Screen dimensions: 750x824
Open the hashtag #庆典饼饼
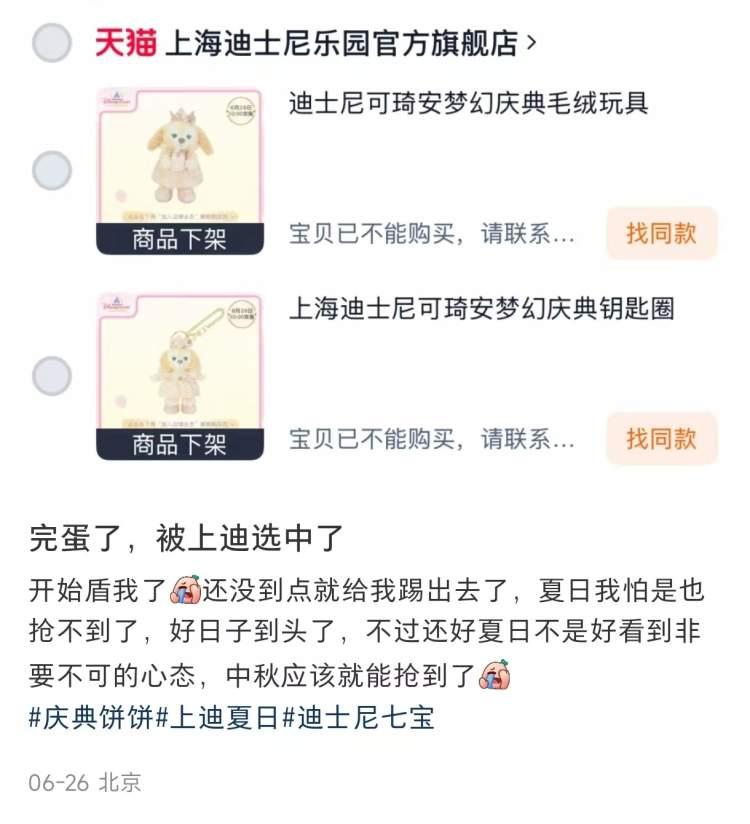91,718
